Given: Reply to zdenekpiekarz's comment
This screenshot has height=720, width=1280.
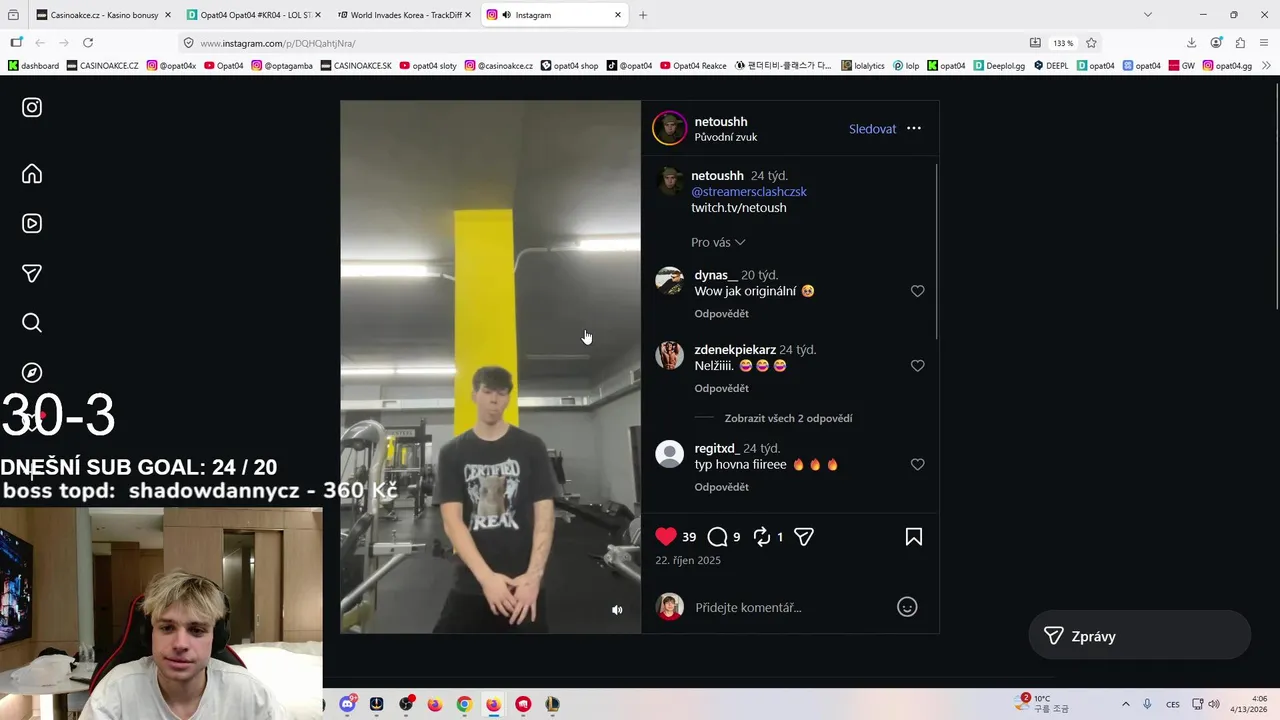Looking at the screenshot, I should [x=721, y=388].
